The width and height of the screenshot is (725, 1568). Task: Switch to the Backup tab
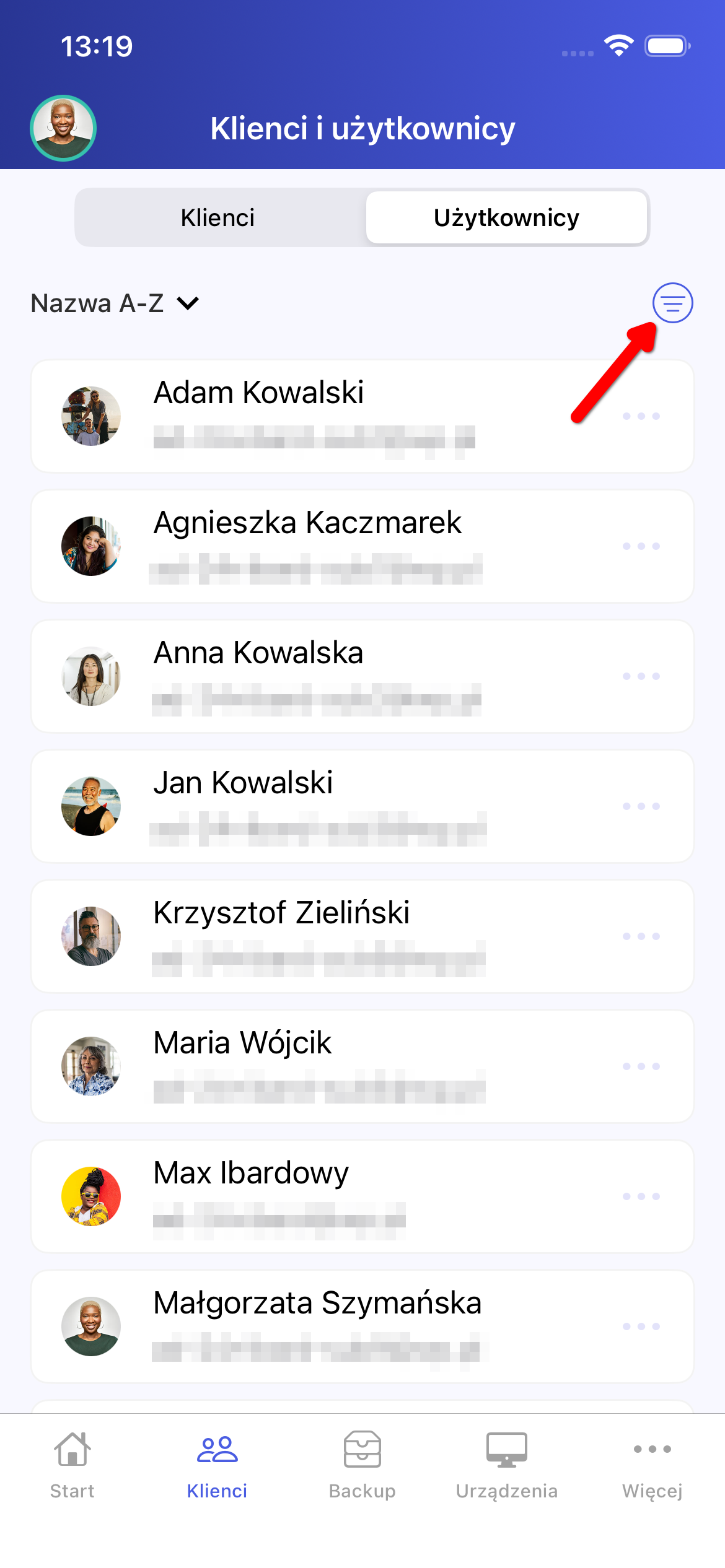point(362,1464)
